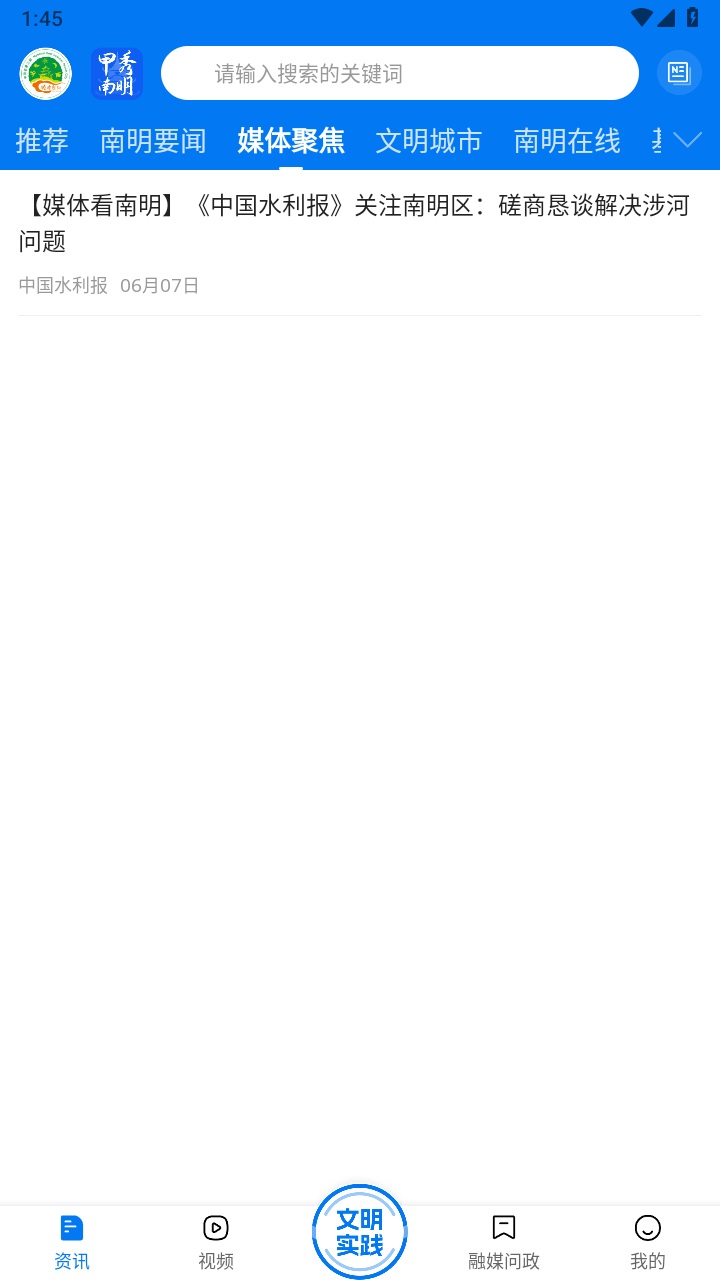Image resolution: width=720 pixels, height=1280 pixels.
Task: Tap the blue 甲秀南明 icon
Action: pyautogui.click(x=117, y=74)
